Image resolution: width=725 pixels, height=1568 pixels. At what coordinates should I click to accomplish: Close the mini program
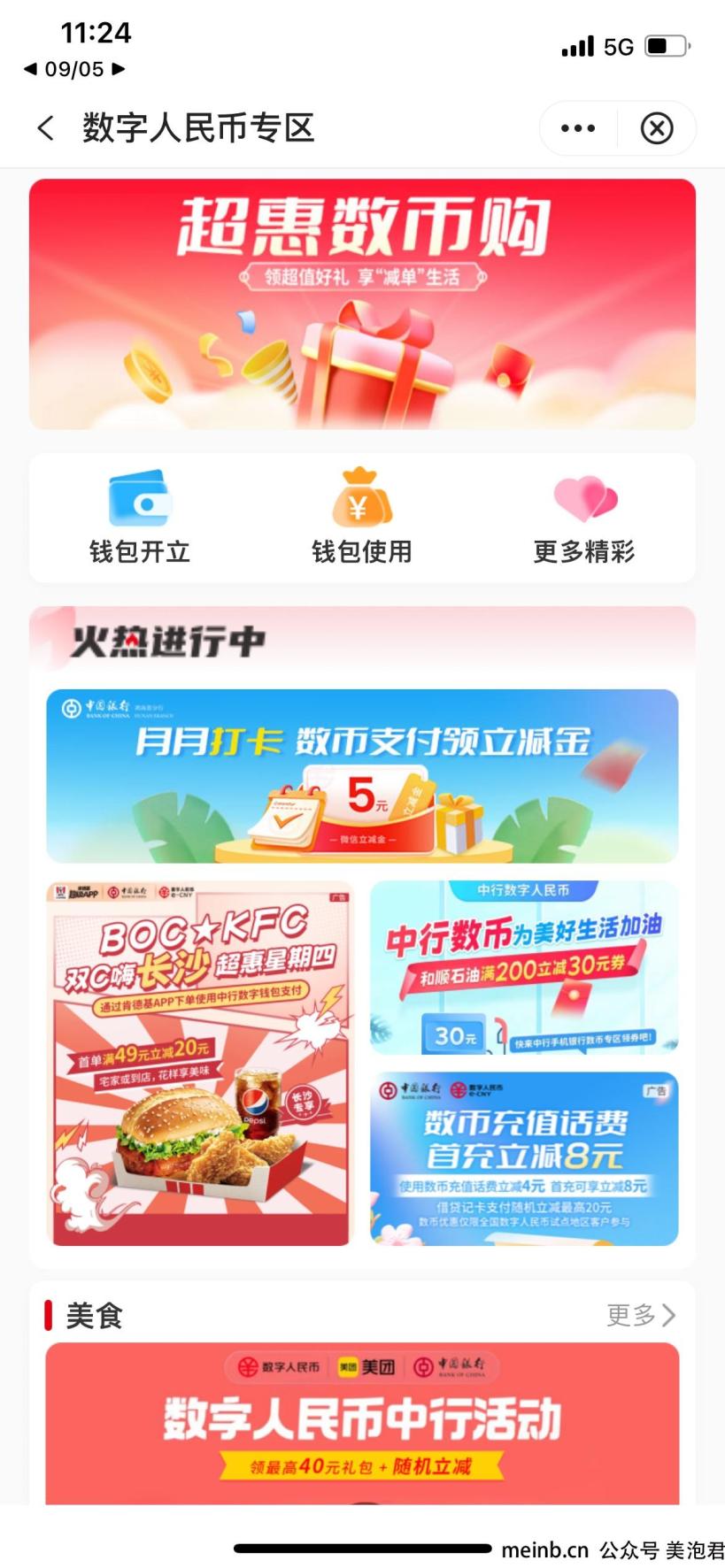click(x=656, y=128)
